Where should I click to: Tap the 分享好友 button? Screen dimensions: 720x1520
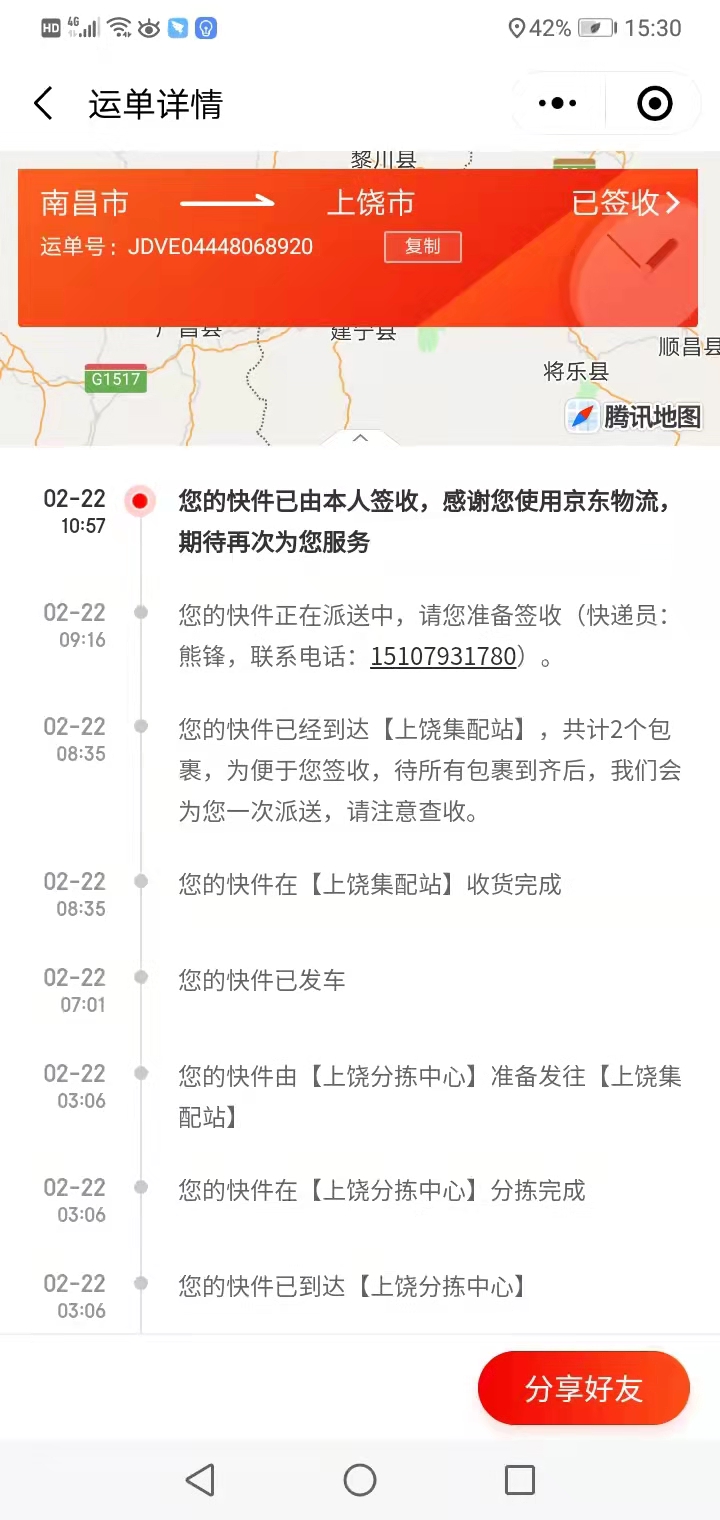point(584,1388)
